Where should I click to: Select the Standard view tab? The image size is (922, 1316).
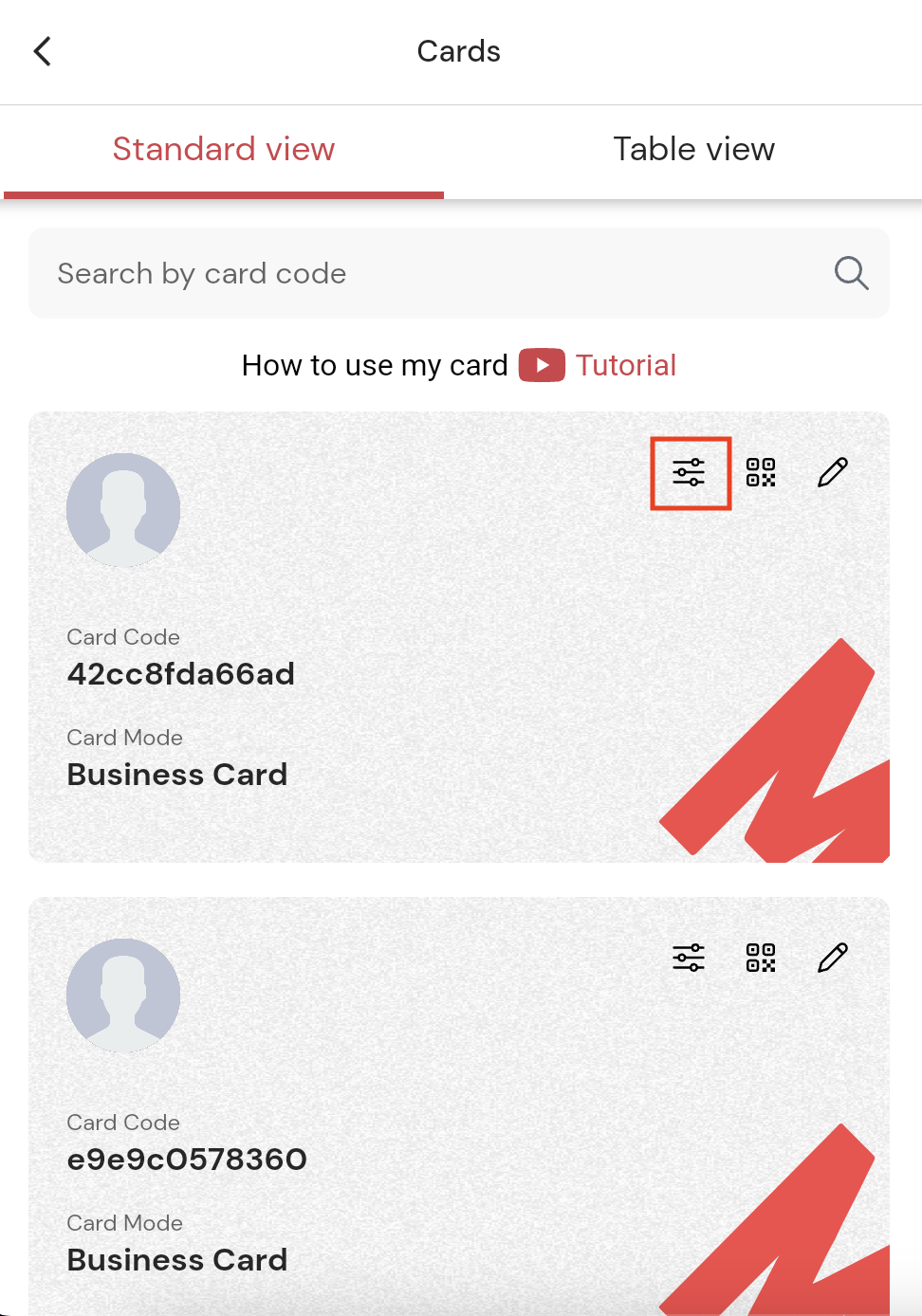[x=224, y=150]
